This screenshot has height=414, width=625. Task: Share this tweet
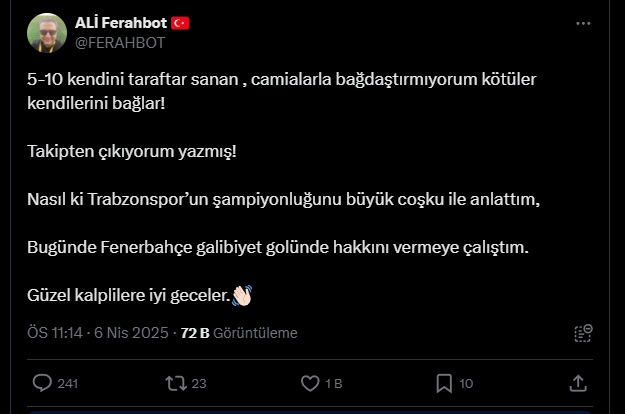[x=577, y=382]
